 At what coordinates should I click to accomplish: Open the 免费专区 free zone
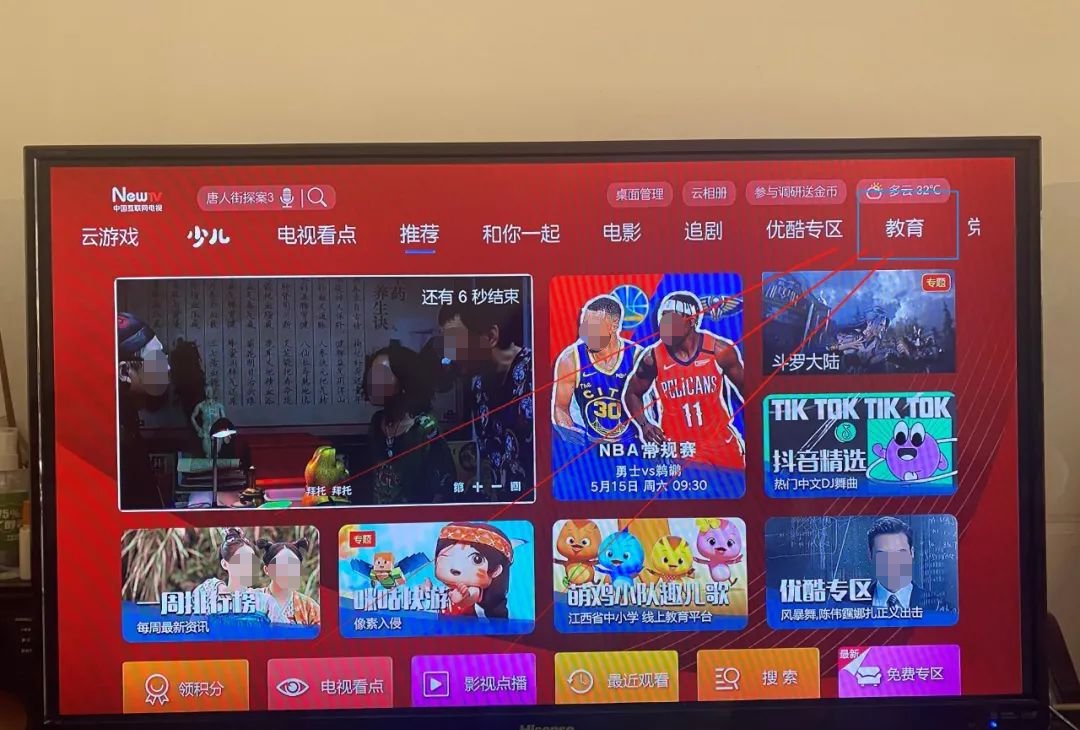[x=899, y=673]
